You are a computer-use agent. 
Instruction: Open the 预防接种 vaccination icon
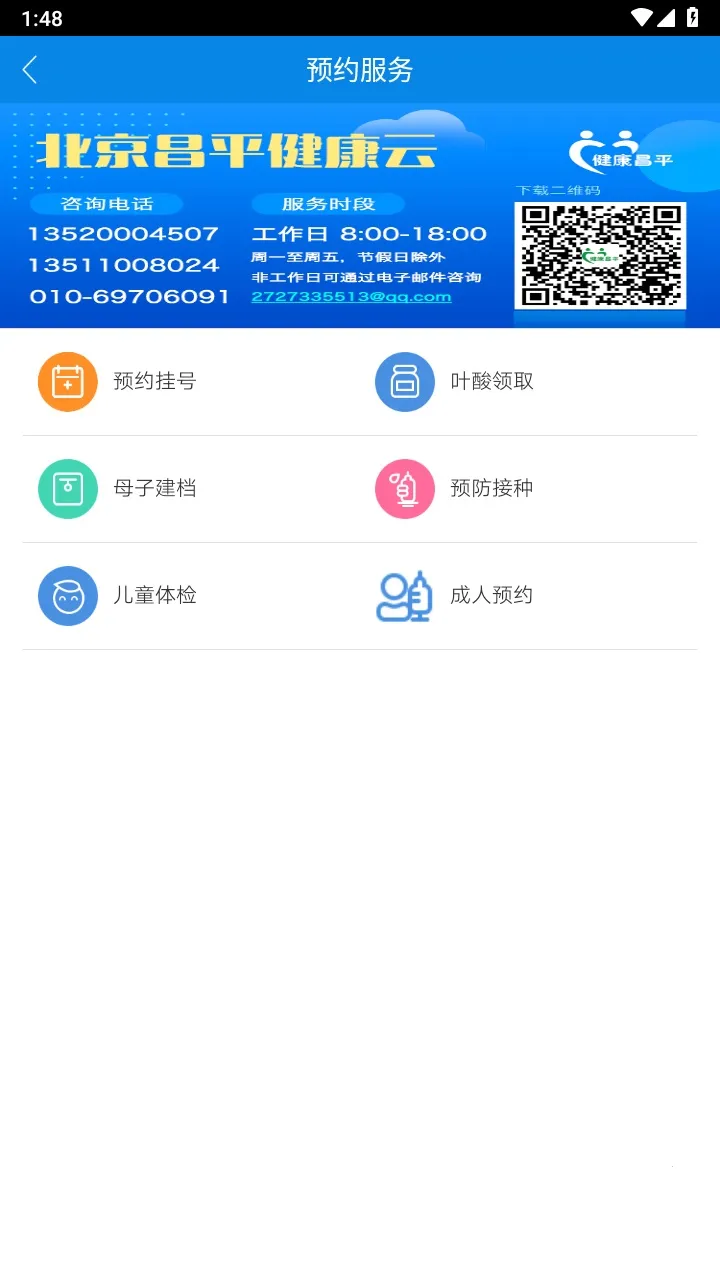pos(404,488)
